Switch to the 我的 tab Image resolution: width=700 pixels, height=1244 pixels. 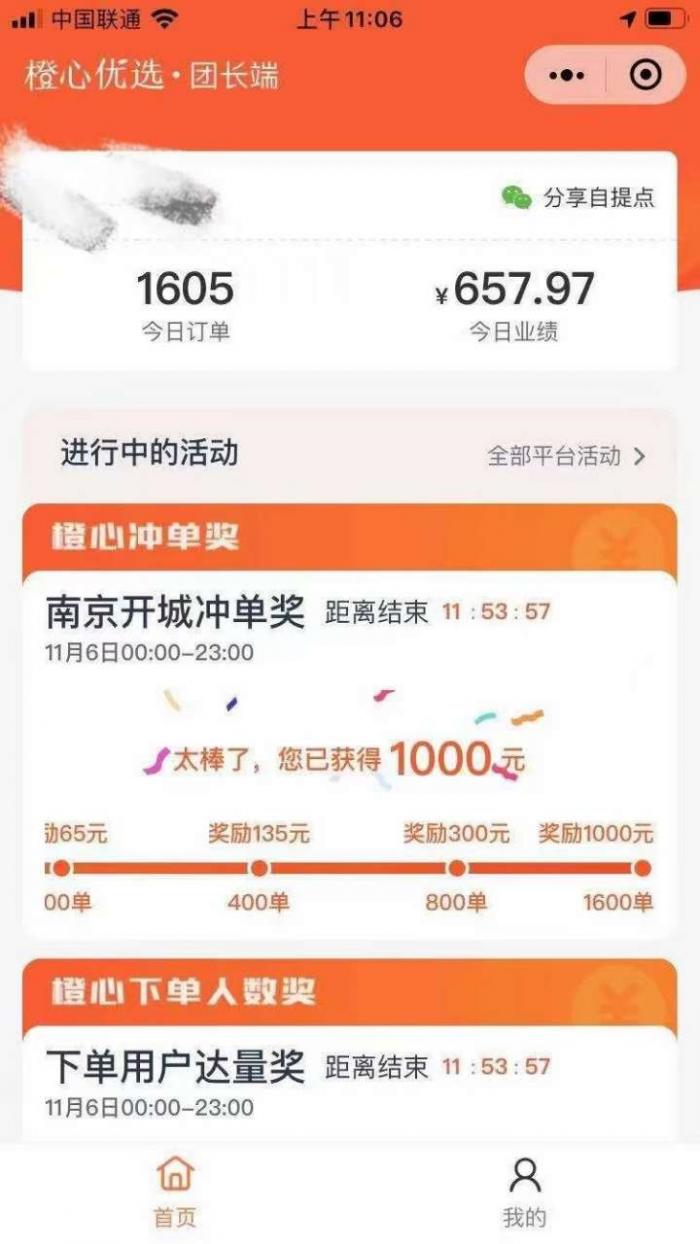click(x=524, y=1192)
